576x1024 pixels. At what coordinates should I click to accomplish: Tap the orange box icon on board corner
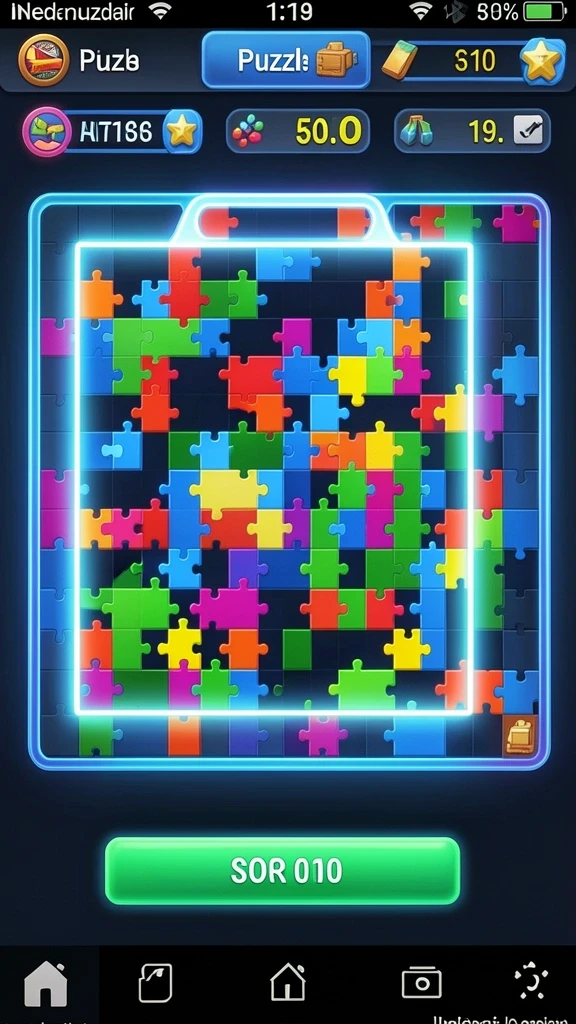click(x=519, y=737)
